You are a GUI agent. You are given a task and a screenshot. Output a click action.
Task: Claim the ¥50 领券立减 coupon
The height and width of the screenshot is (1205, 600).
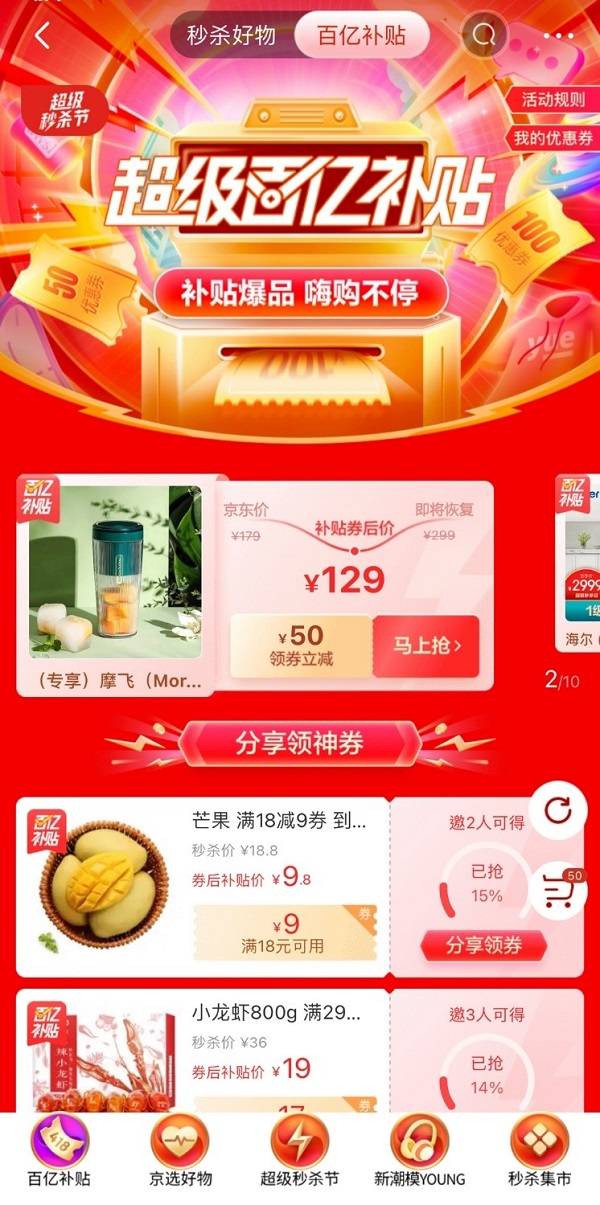pos(300,646)
